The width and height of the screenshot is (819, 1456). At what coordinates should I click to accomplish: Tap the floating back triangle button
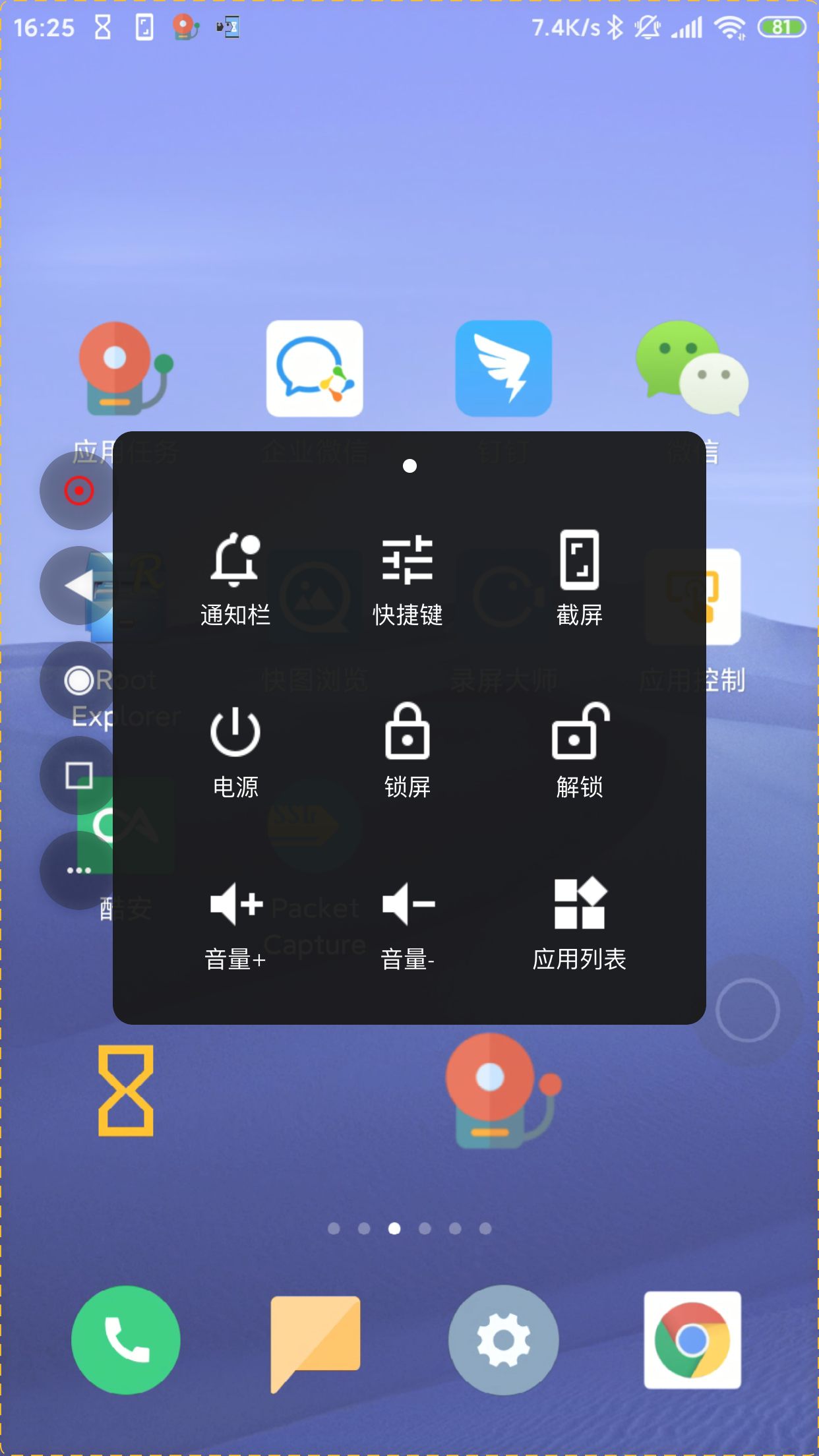(78, 586)
